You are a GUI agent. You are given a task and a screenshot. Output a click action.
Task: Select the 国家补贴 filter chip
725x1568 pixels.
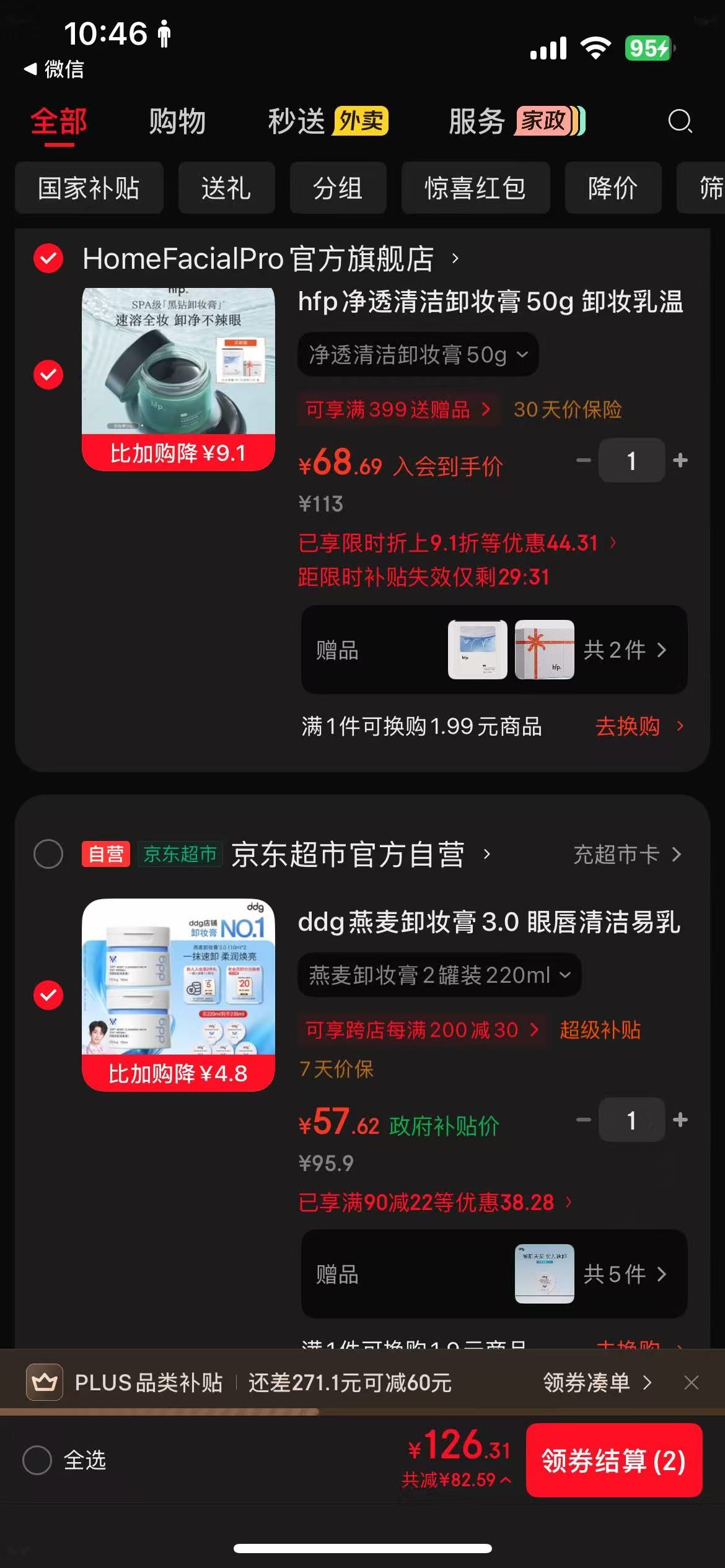pyautogui.click(x=89, y=188)
